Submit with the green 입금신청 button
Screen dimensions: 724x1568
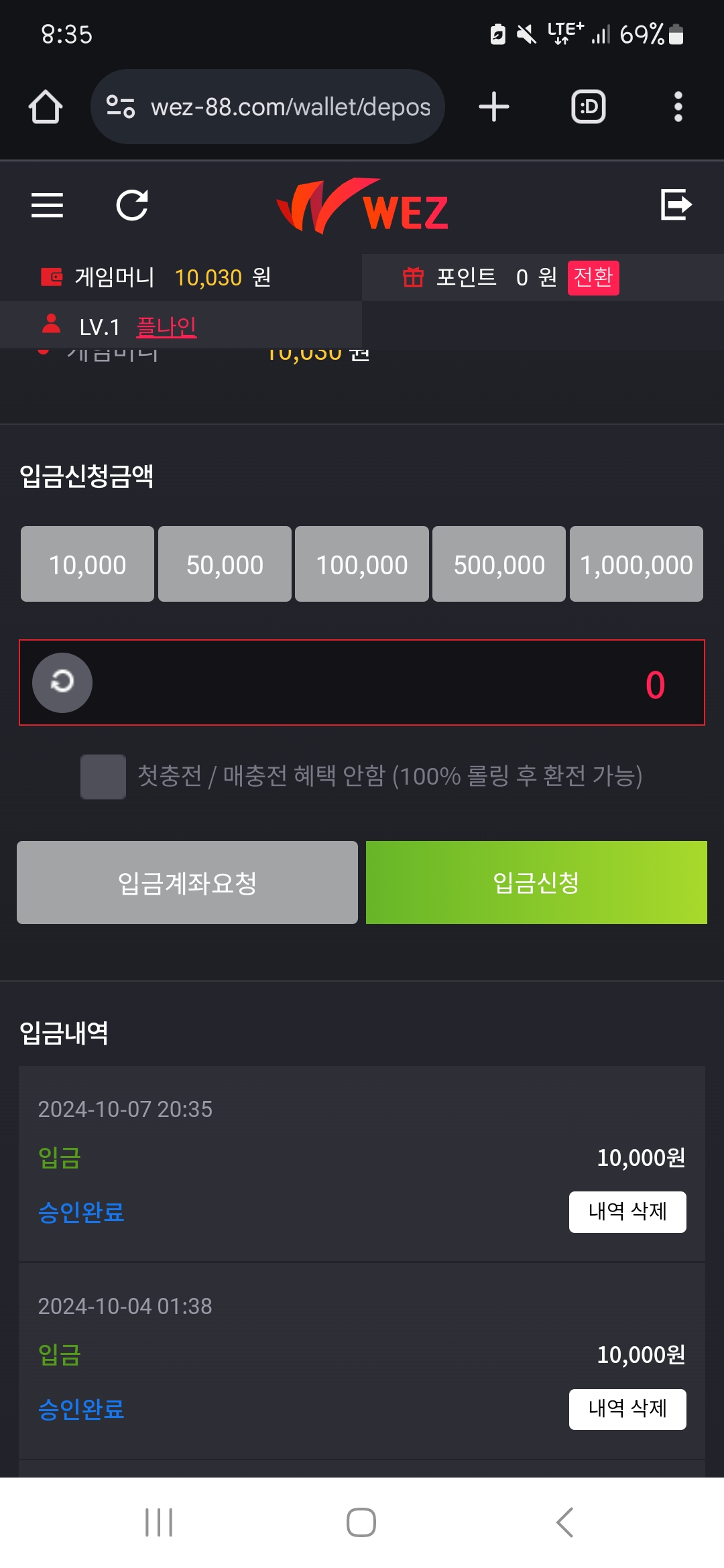tap(536, 883)
